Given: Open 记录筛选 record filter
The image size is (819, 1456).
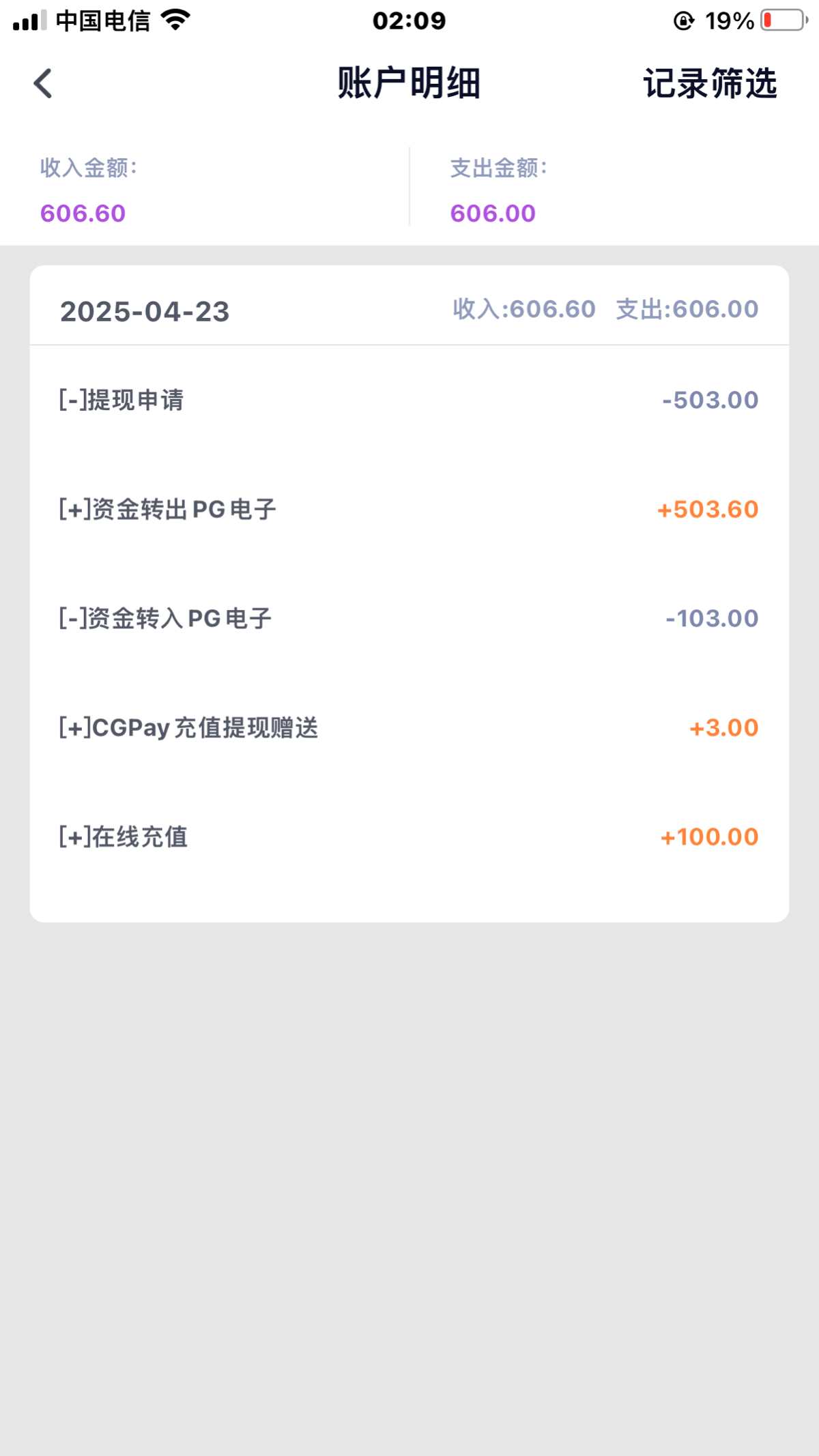Looking at the screenshot, I should [x=710, y=84].
